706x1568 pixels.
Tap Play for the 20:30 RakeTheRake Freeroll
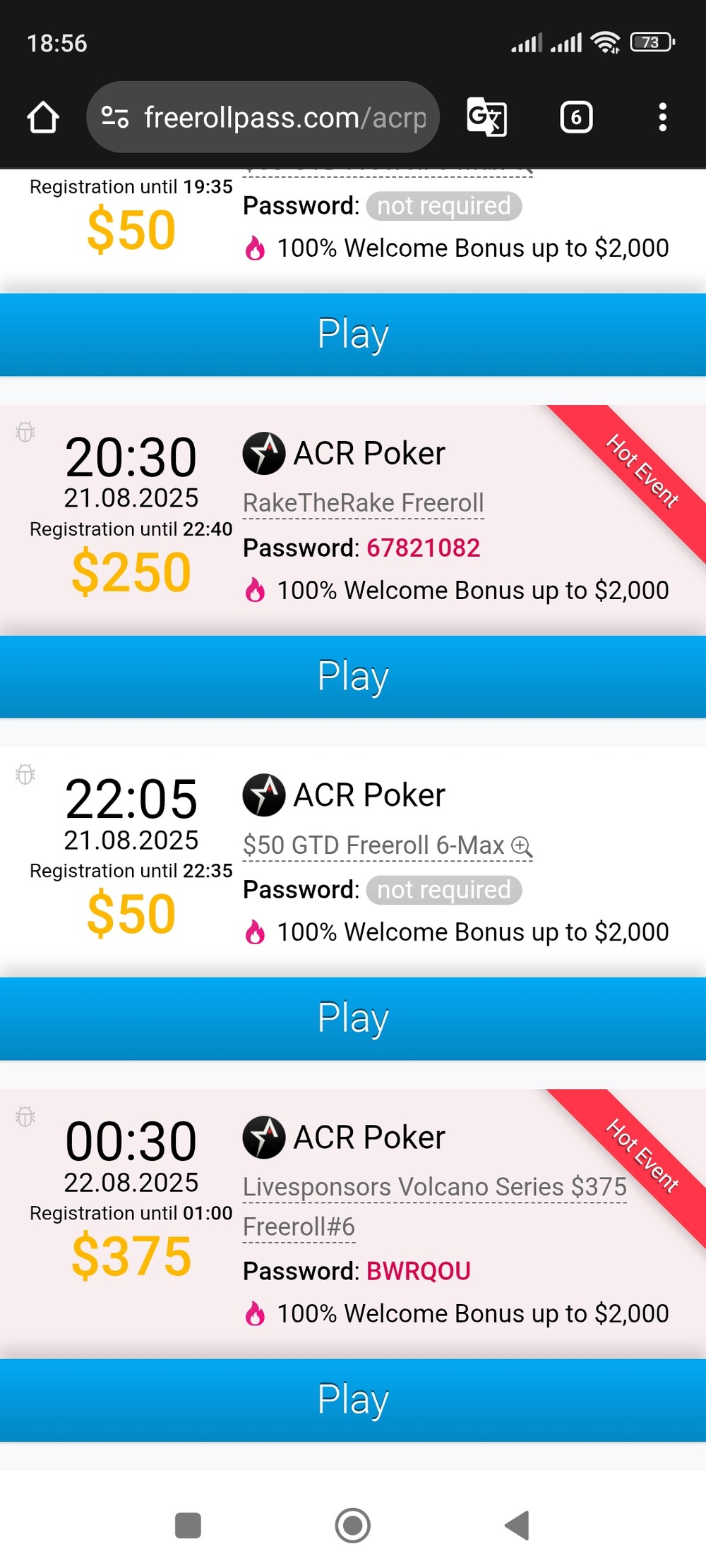tap(353, 677)
